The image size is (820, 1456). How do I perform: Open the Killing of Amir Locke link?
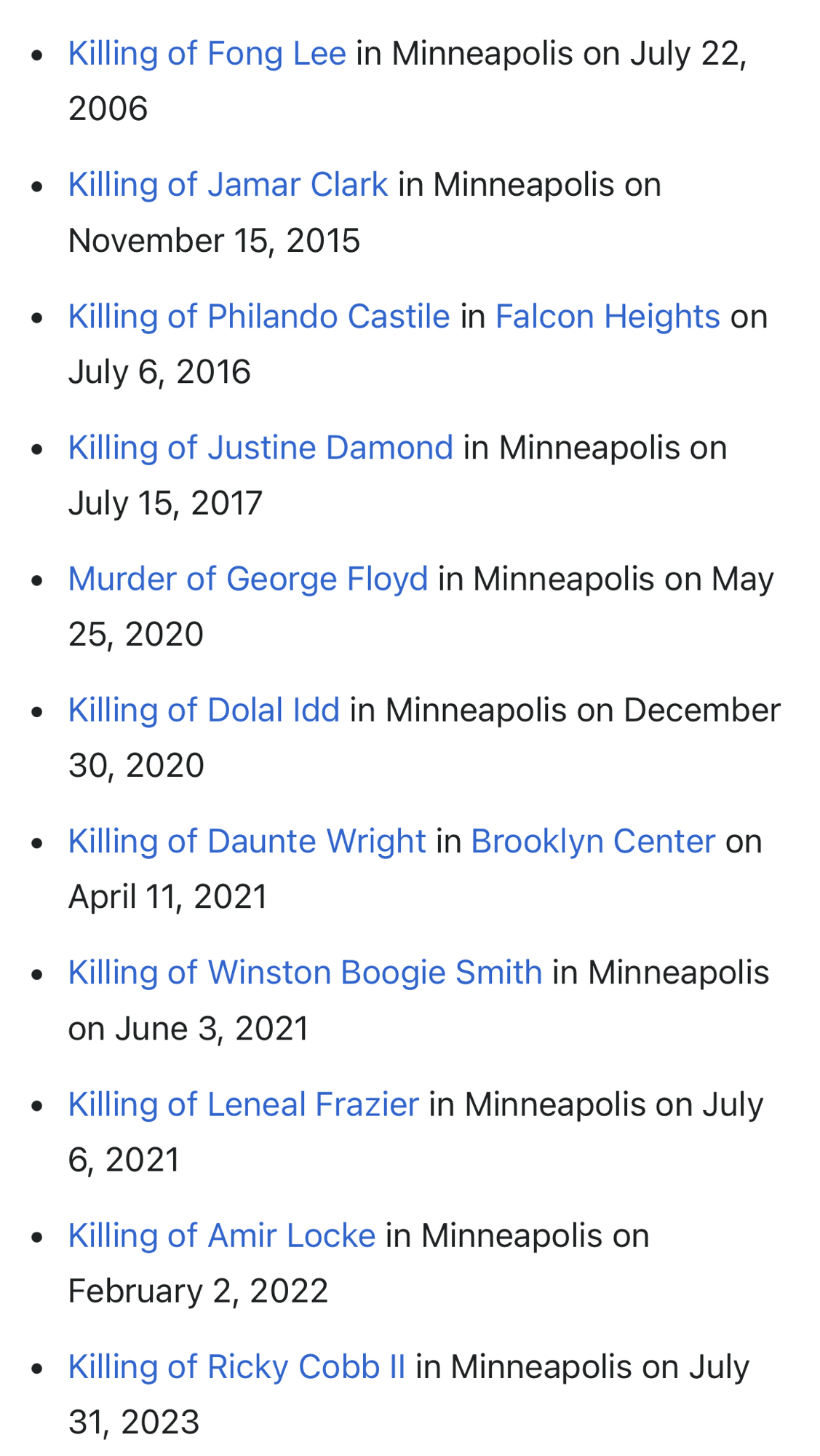[x=222, y=1236]
